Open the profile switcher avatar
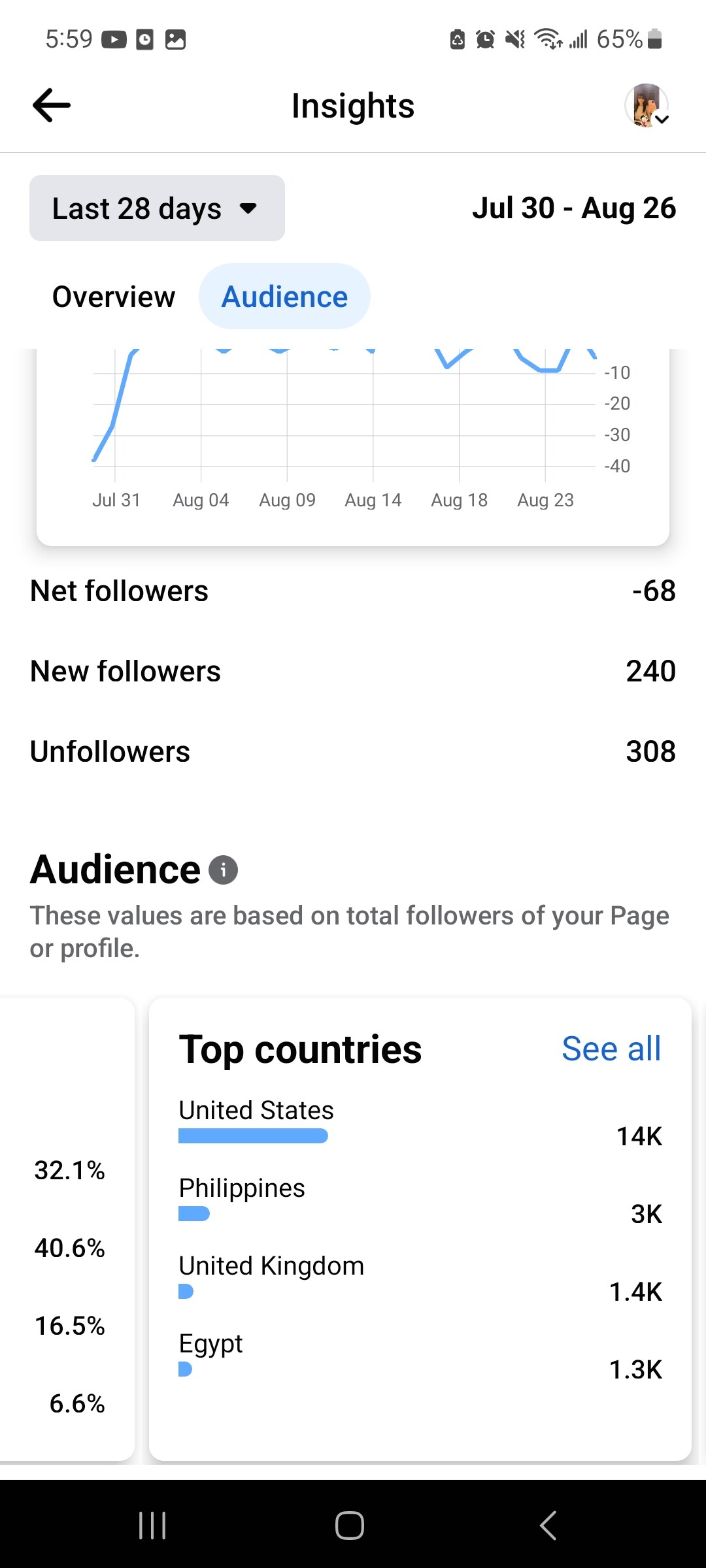 pos(647,105)
